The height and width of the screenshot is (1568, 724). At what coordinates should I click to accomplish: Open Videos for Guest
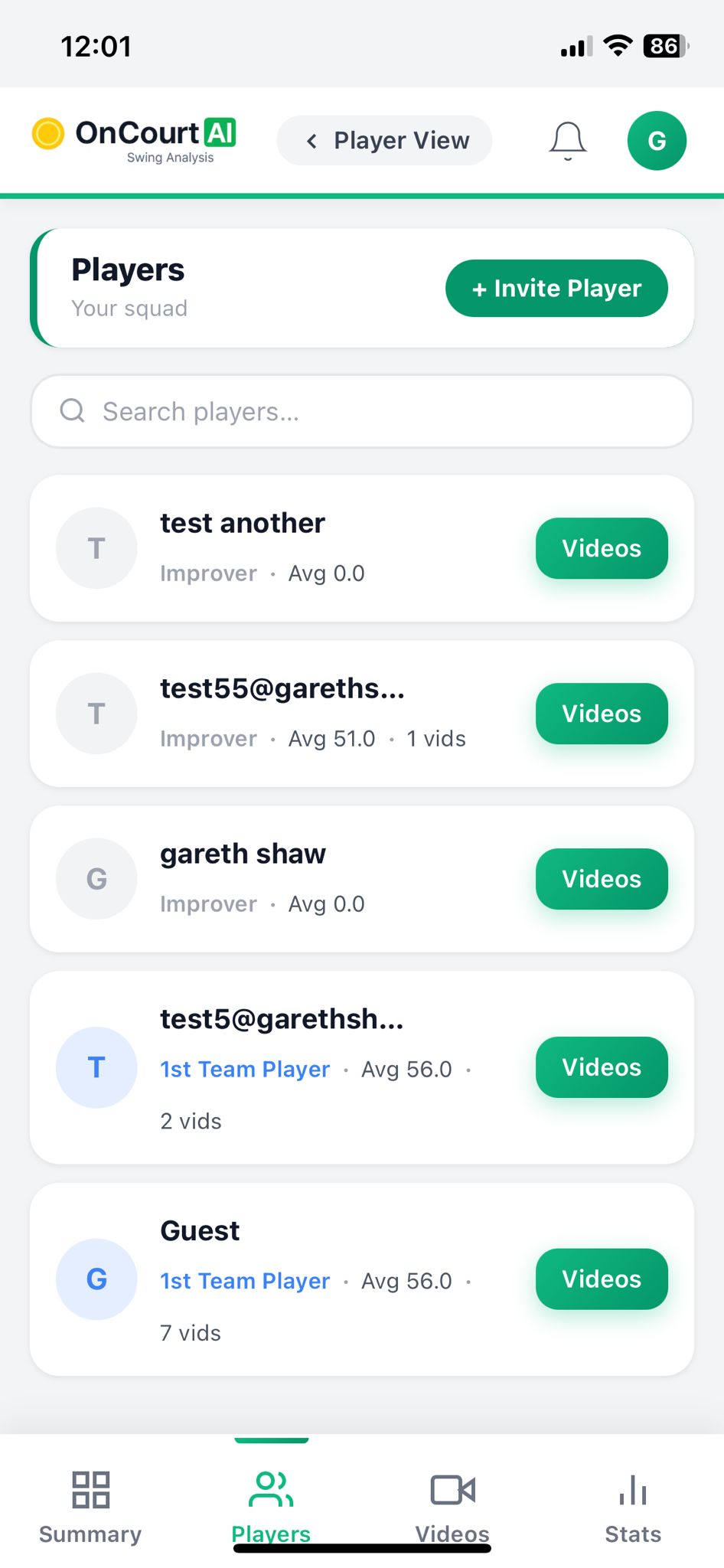[602, 1279]
